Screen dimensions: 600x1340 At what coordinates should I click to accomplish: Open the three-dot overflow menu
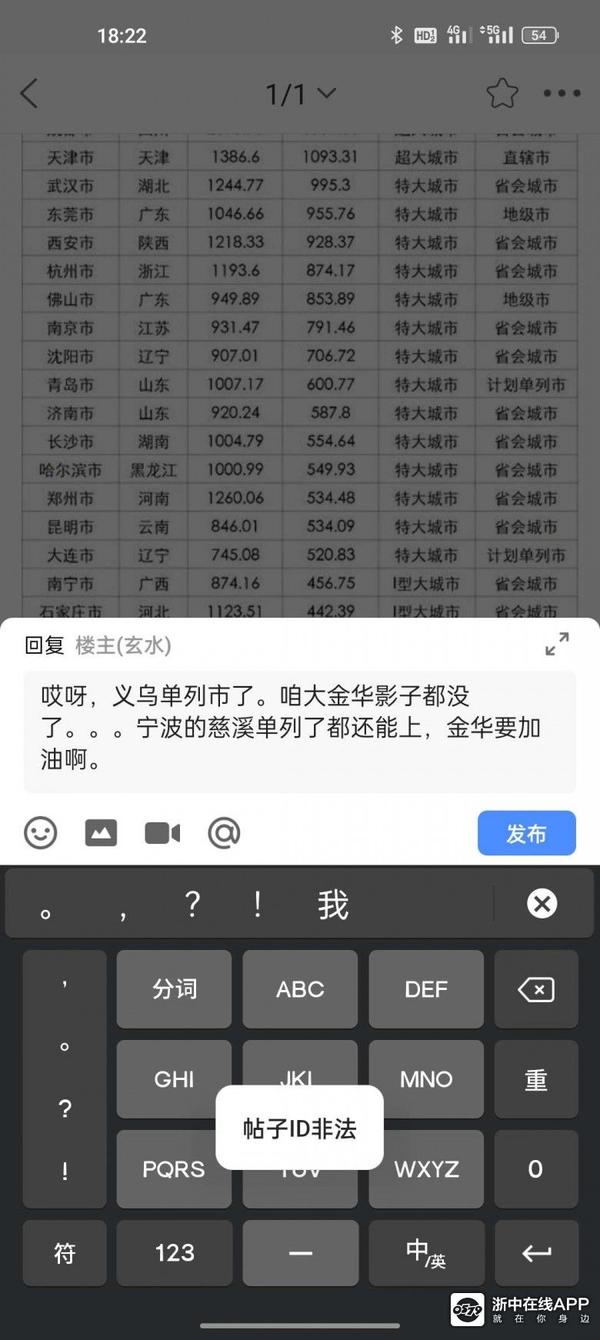click(561, 94)
